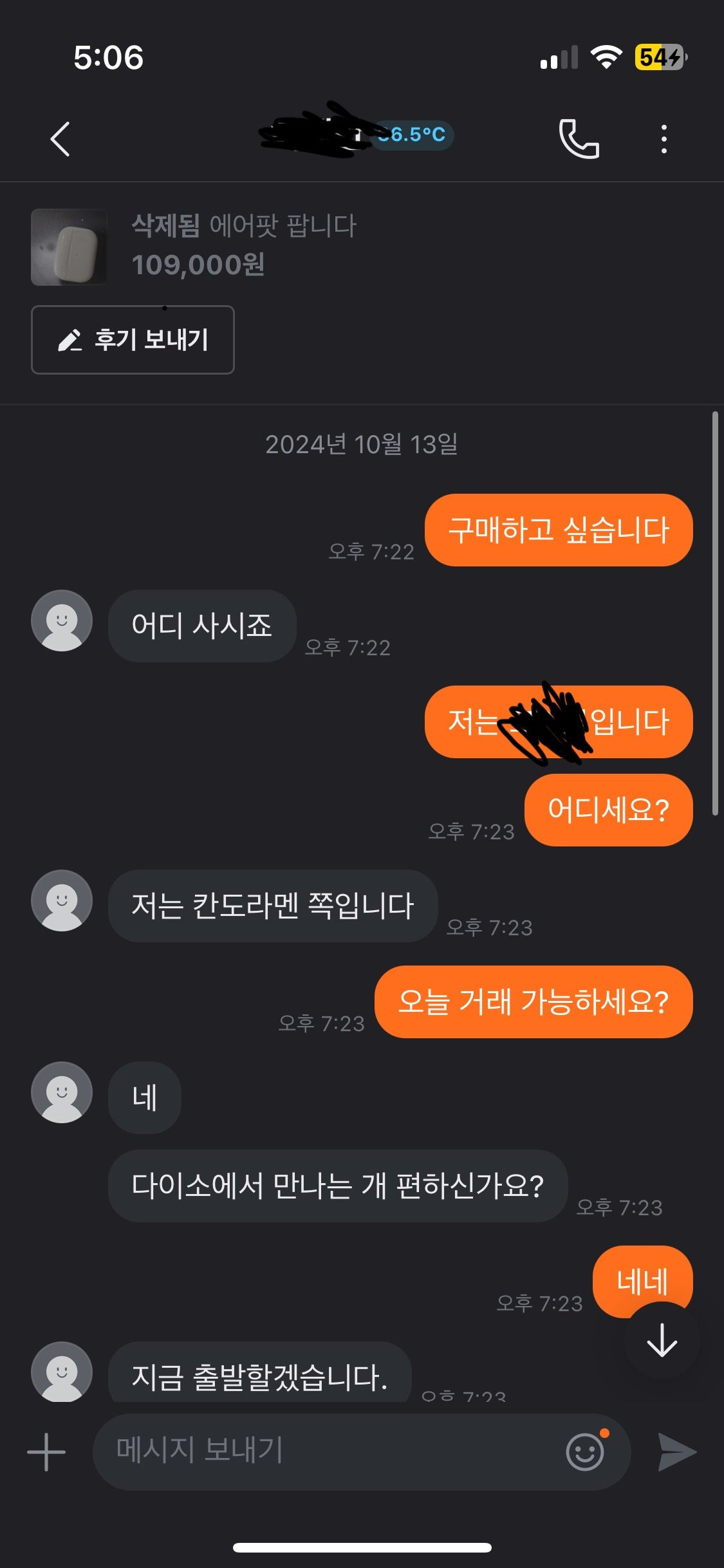View the profile avatar beside 어디 사시죠
The image size is (724, 1568).
point(62,621)
